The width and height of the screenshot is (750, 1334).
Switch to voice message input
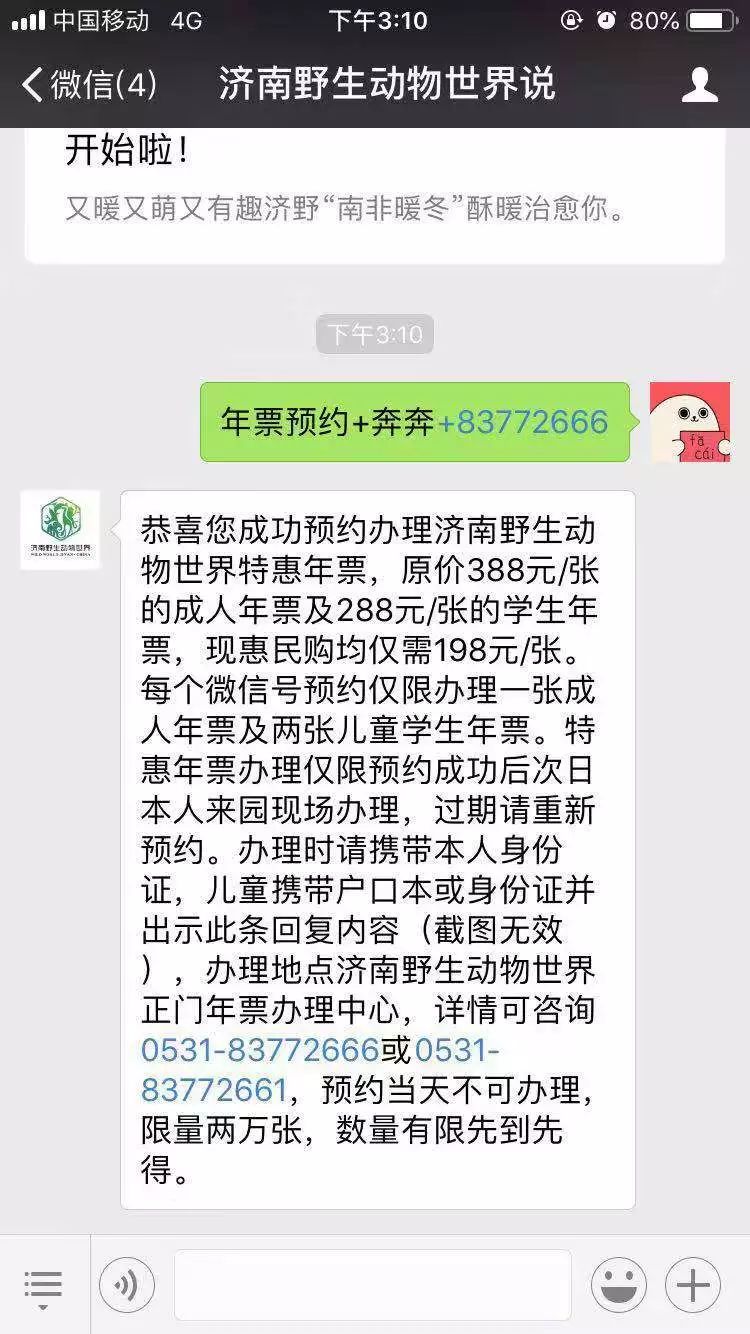coord(127,1285)
